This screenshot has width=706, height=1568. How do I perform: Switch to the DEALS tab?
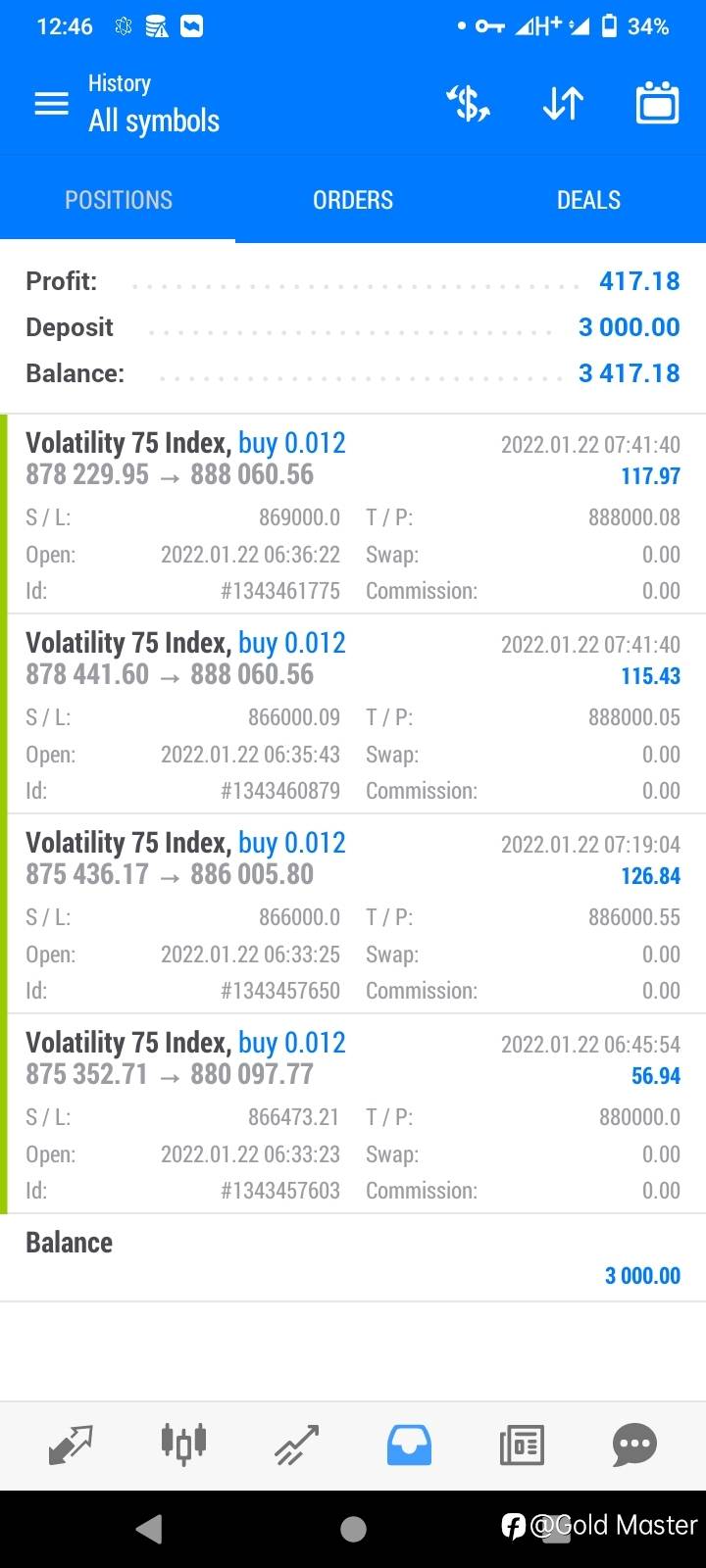(x=588, y=200)
